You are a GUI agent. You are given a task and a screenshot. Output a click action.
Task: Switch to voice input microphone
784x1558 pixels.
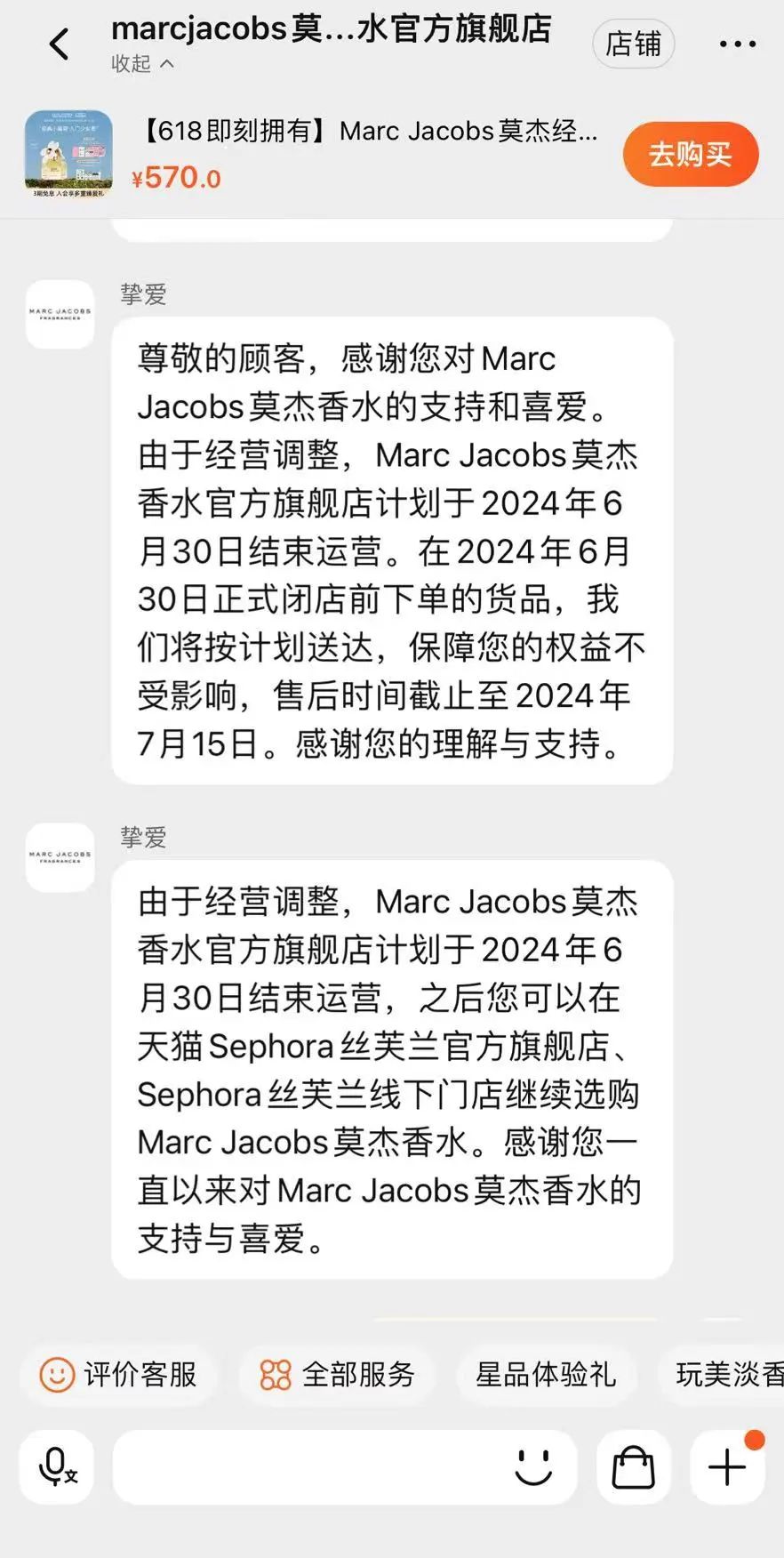57,1467
